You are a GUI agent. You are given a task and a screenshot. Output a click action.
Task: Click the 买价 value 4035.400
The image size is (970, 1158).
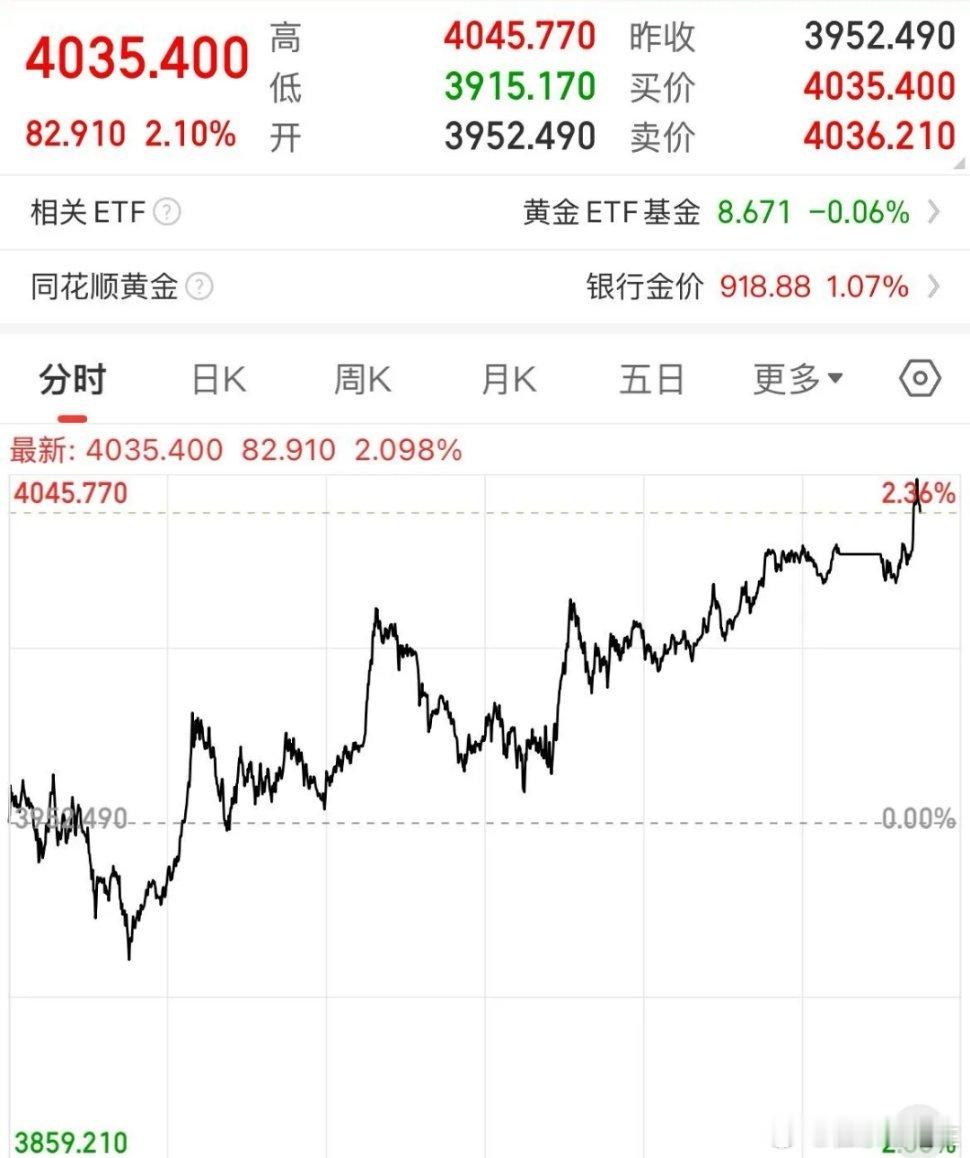coord(880,87)
